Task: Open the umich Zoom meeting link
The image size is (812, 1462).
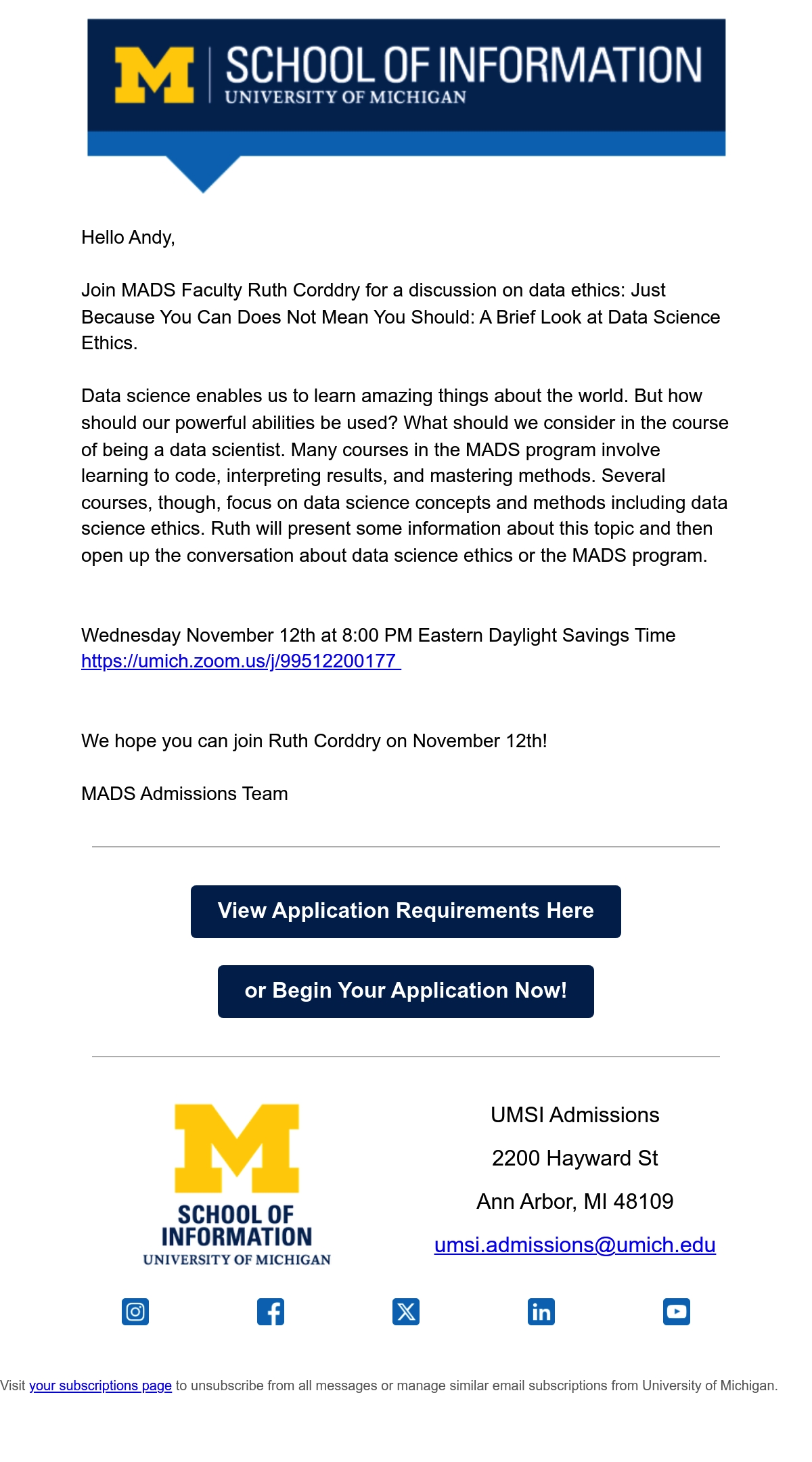Action: [x=241, y=661]
